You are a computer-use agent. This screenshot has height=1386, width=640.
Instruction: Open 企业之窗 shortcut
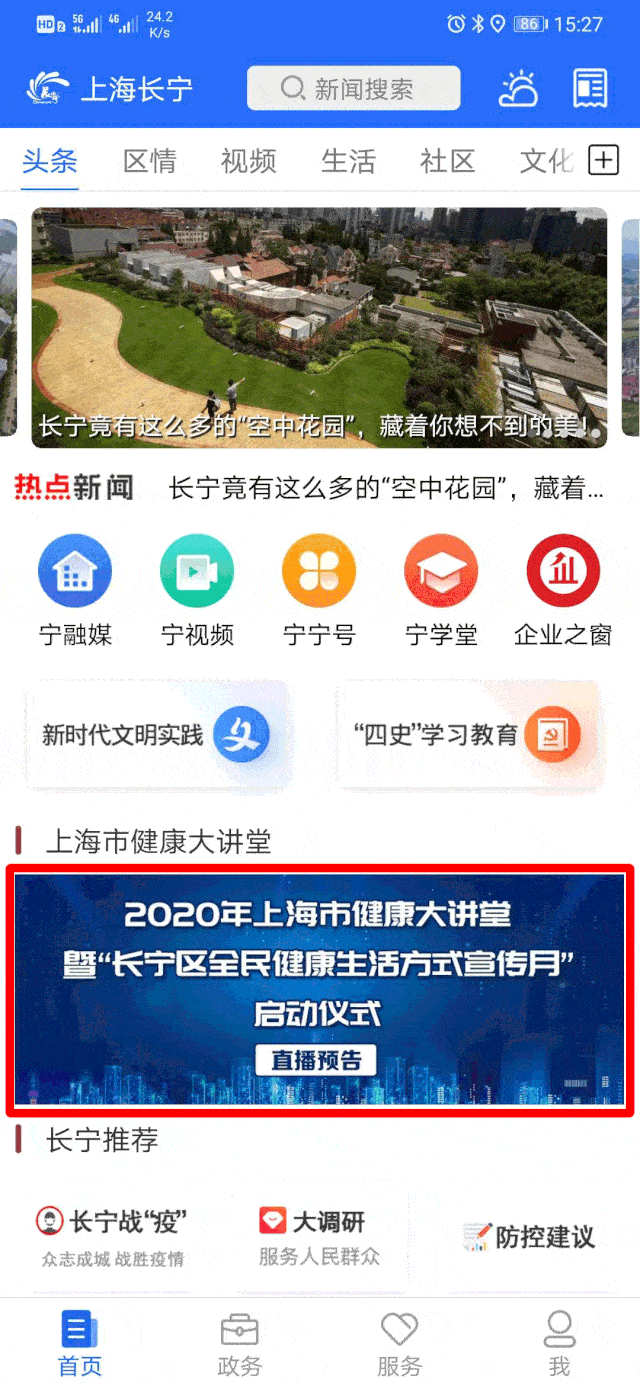pyautogui.click(x=563, y=590)
